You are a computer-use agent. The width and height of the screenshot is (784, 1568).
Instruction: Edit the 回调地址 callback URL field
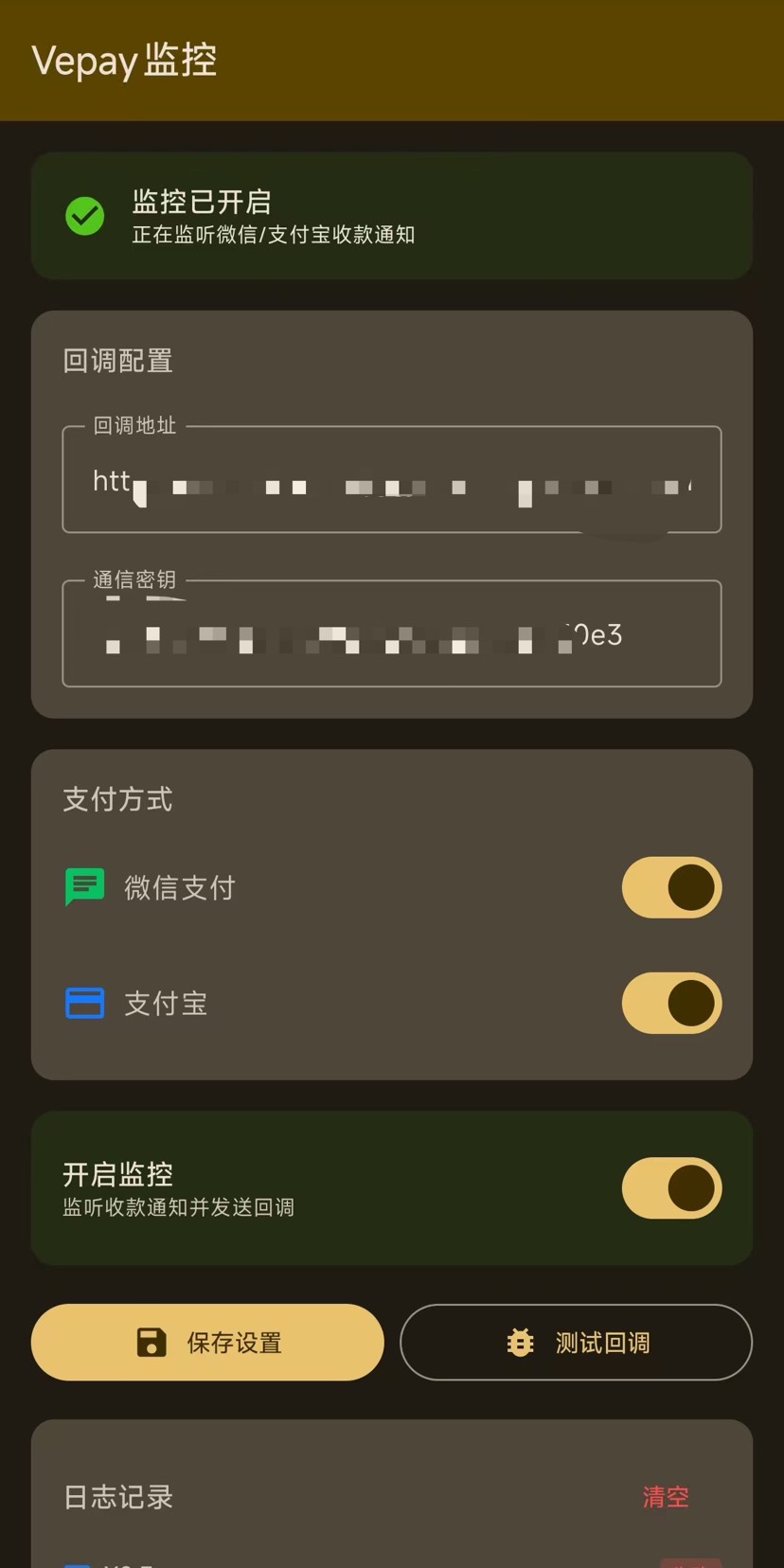coord(391,480)
